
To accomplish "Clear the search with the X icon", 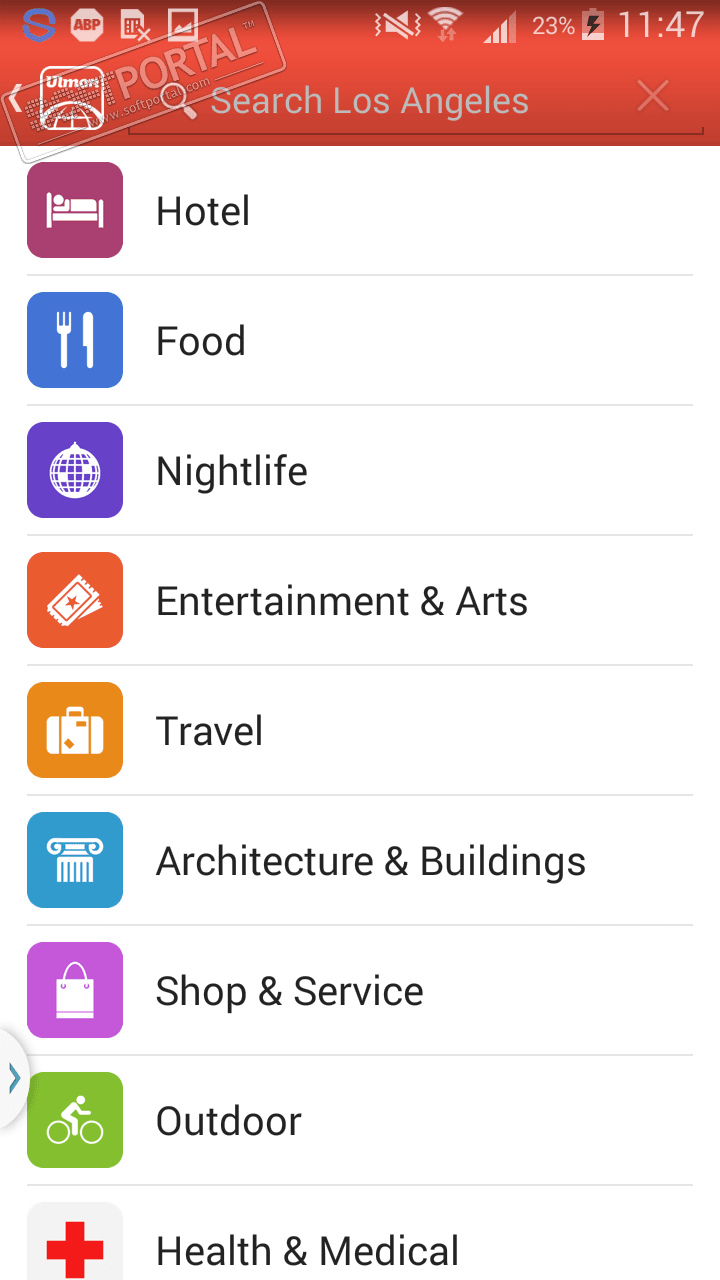I will 653,97.
